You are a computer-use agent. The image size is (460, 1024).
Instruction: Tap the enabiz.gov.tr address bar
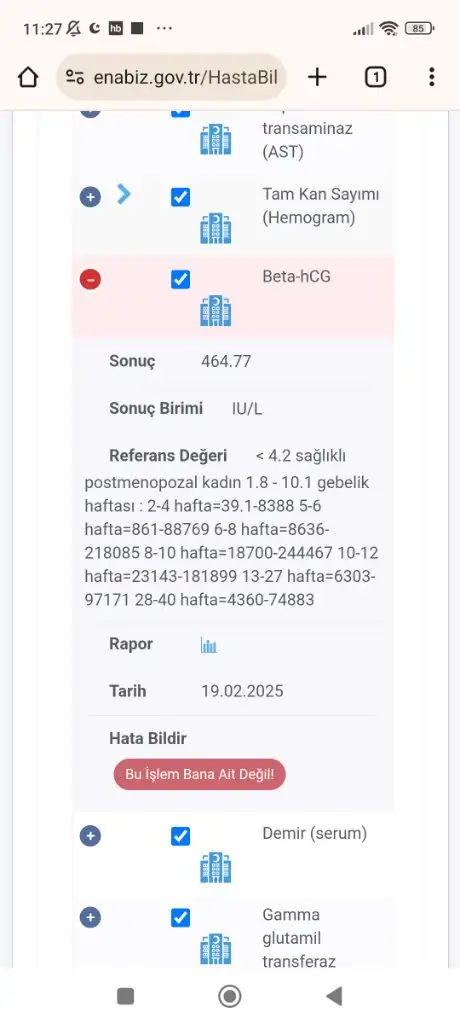click(x=172, y=78)
